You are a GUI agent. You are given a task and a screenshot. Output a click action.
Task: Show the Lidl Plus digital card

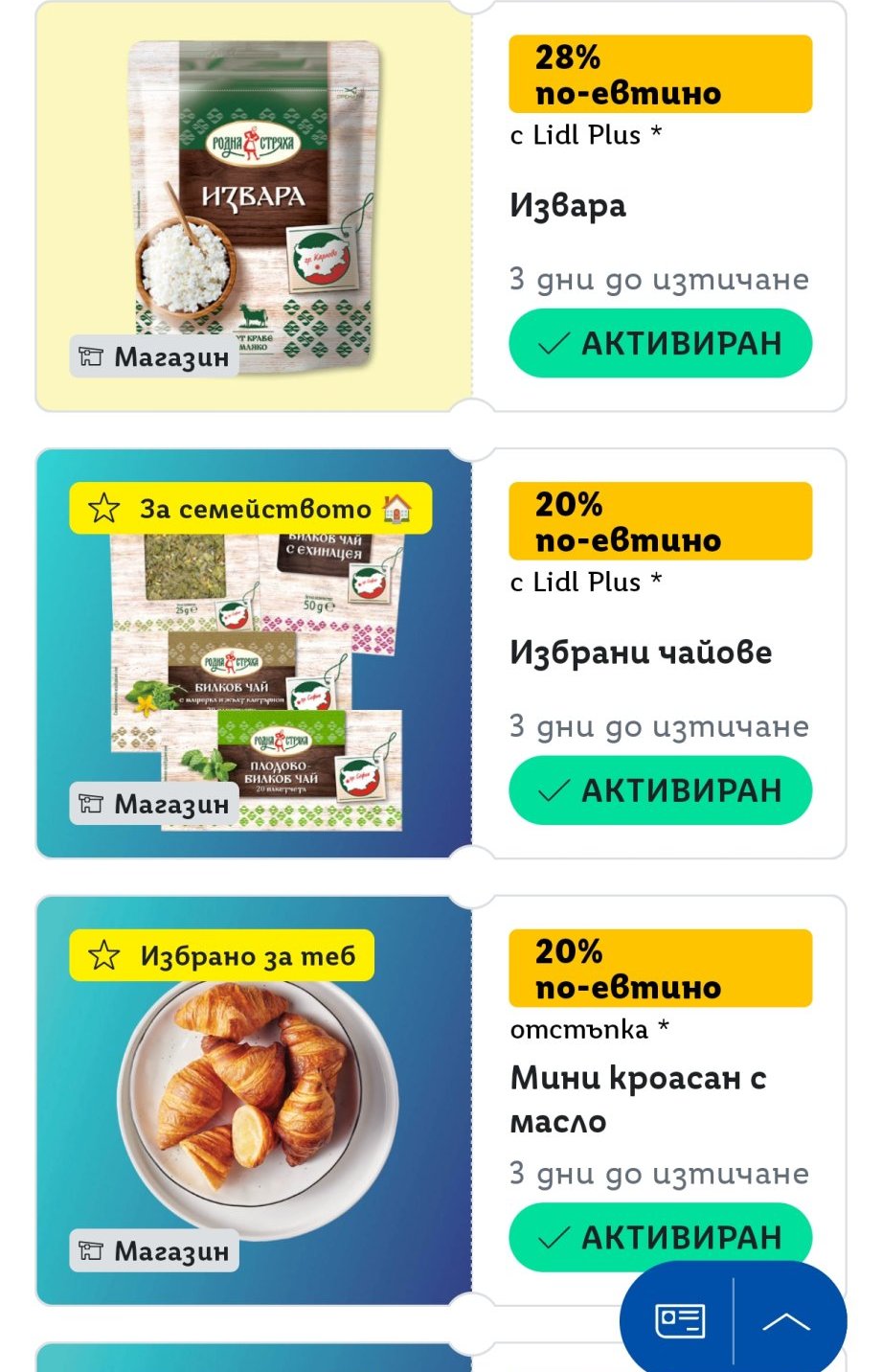click(x=680, y=1321)
